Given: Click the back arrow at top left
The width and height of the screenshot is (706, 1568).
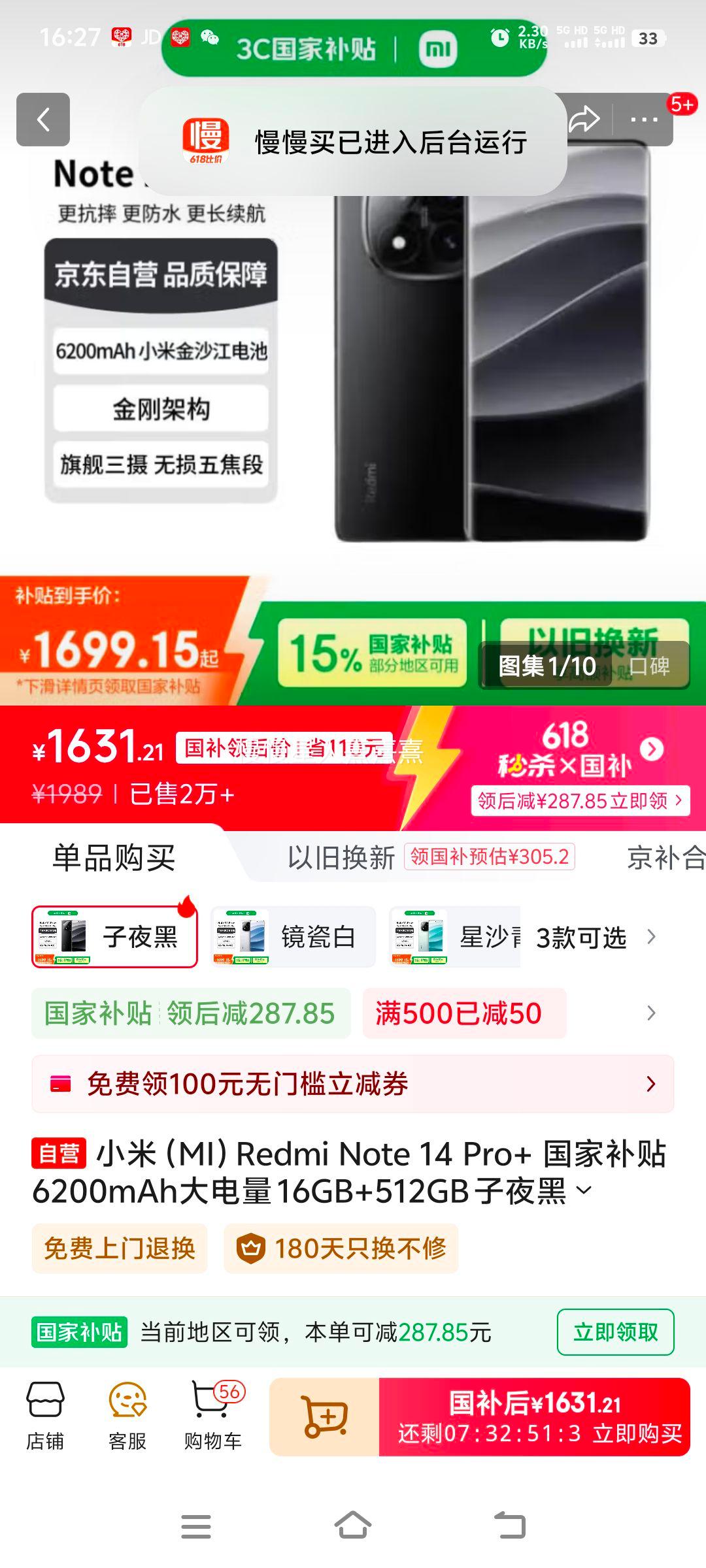Looking at the screenshot, I should coord(43,119).
